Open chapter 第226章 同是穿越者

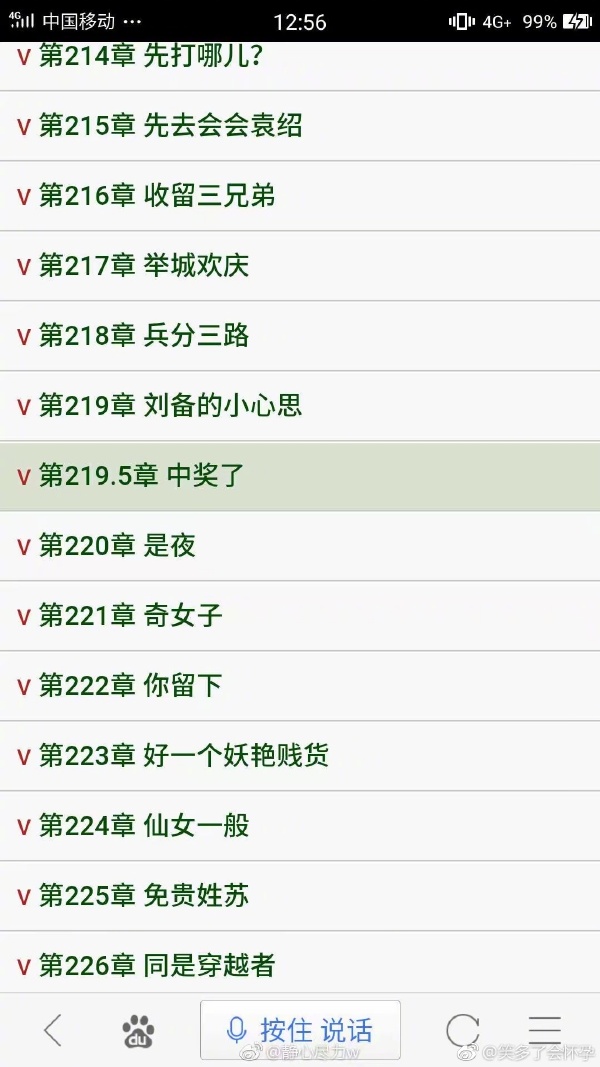157,966
